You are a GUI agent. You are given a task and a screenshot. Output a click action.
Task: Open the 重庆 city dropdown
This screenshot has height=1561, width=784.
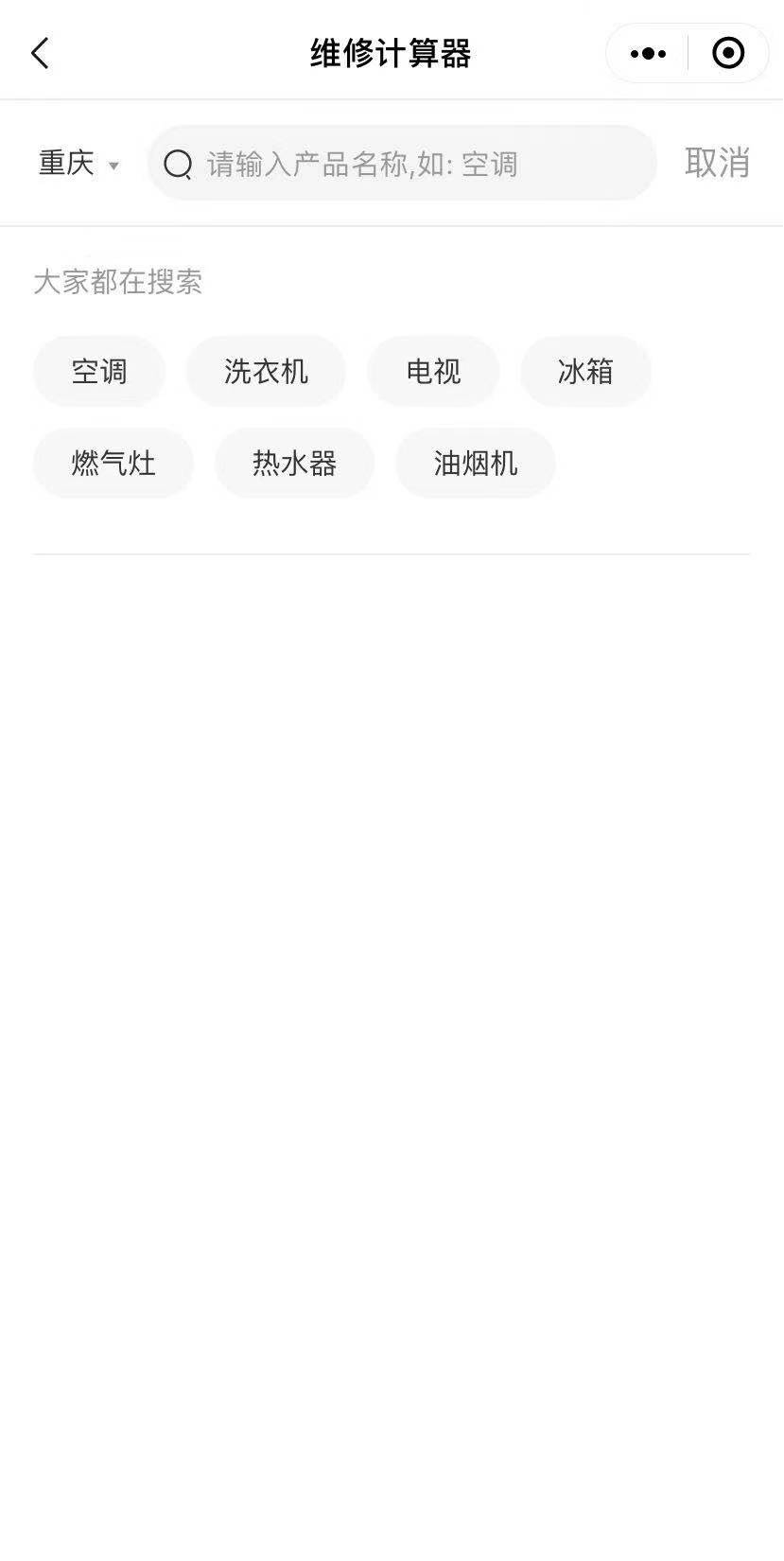[78, 164]
